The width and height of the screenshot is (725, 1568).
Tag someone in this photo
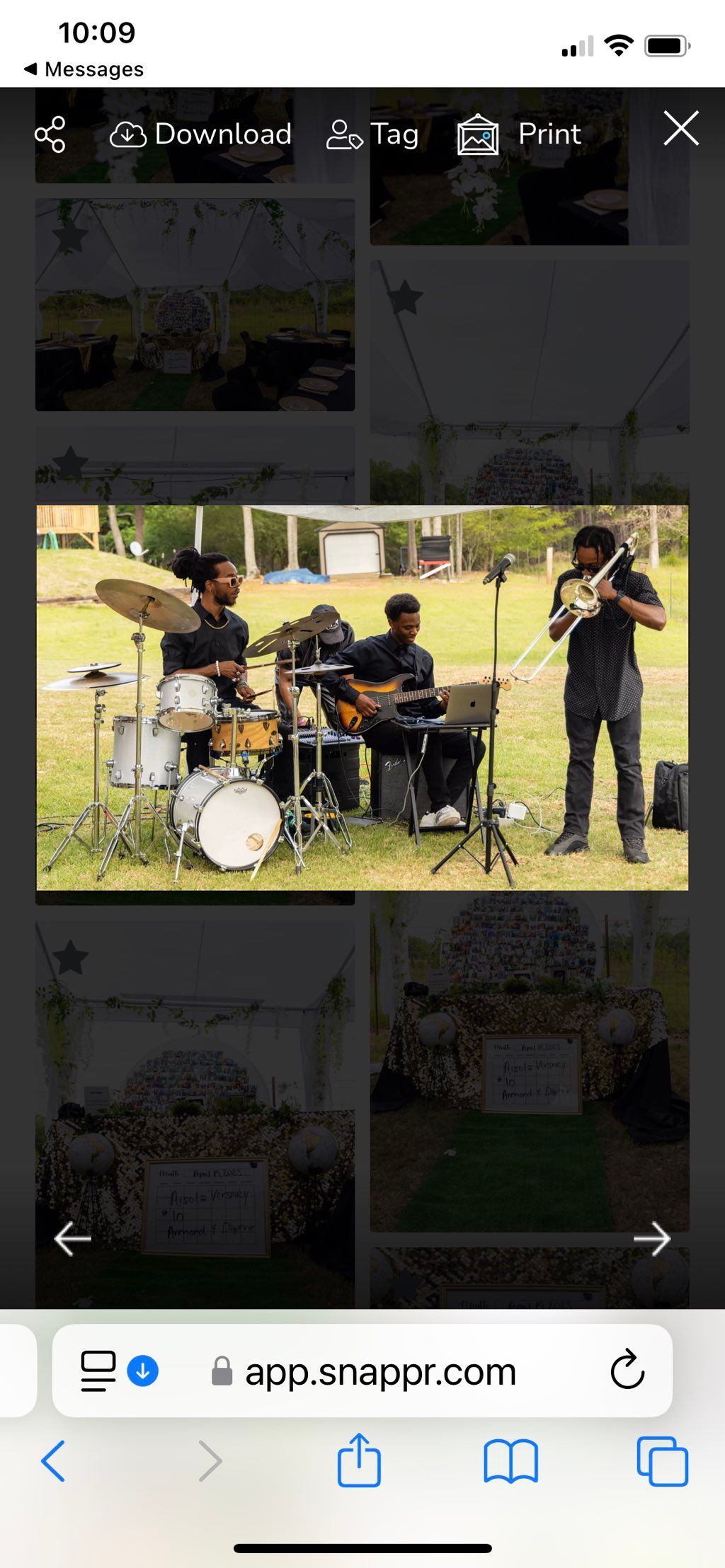pos(373,134)
